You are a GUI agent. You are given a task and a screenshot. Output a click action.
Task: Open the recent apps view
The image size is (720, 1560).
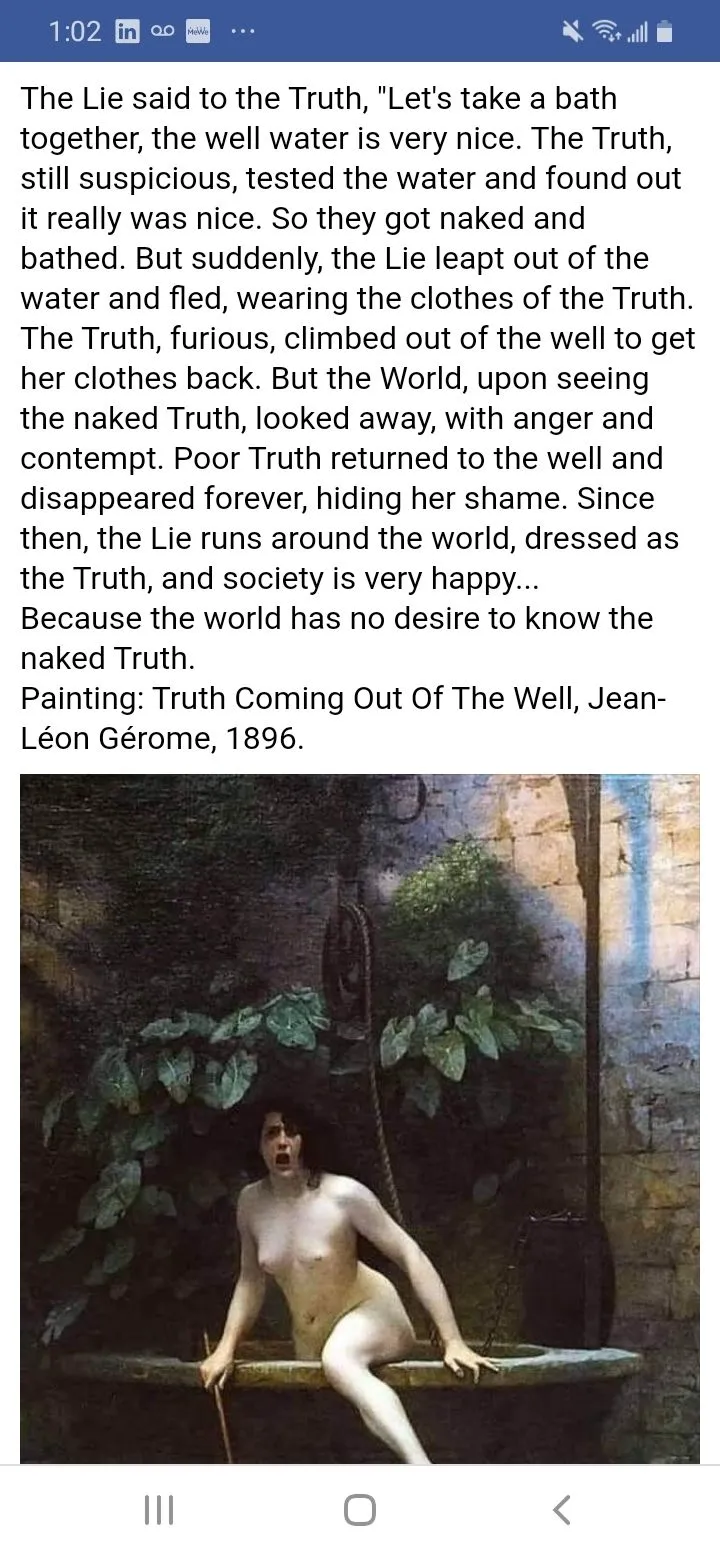[159, 1510]
